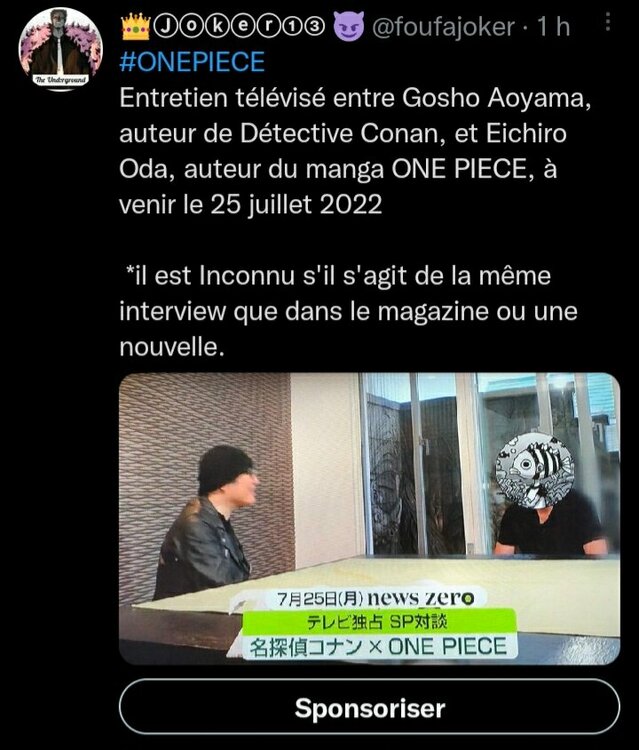Screen dimensions: 639x750
Task: Open the foufajoker profile picture
Action: coord(60,48)
